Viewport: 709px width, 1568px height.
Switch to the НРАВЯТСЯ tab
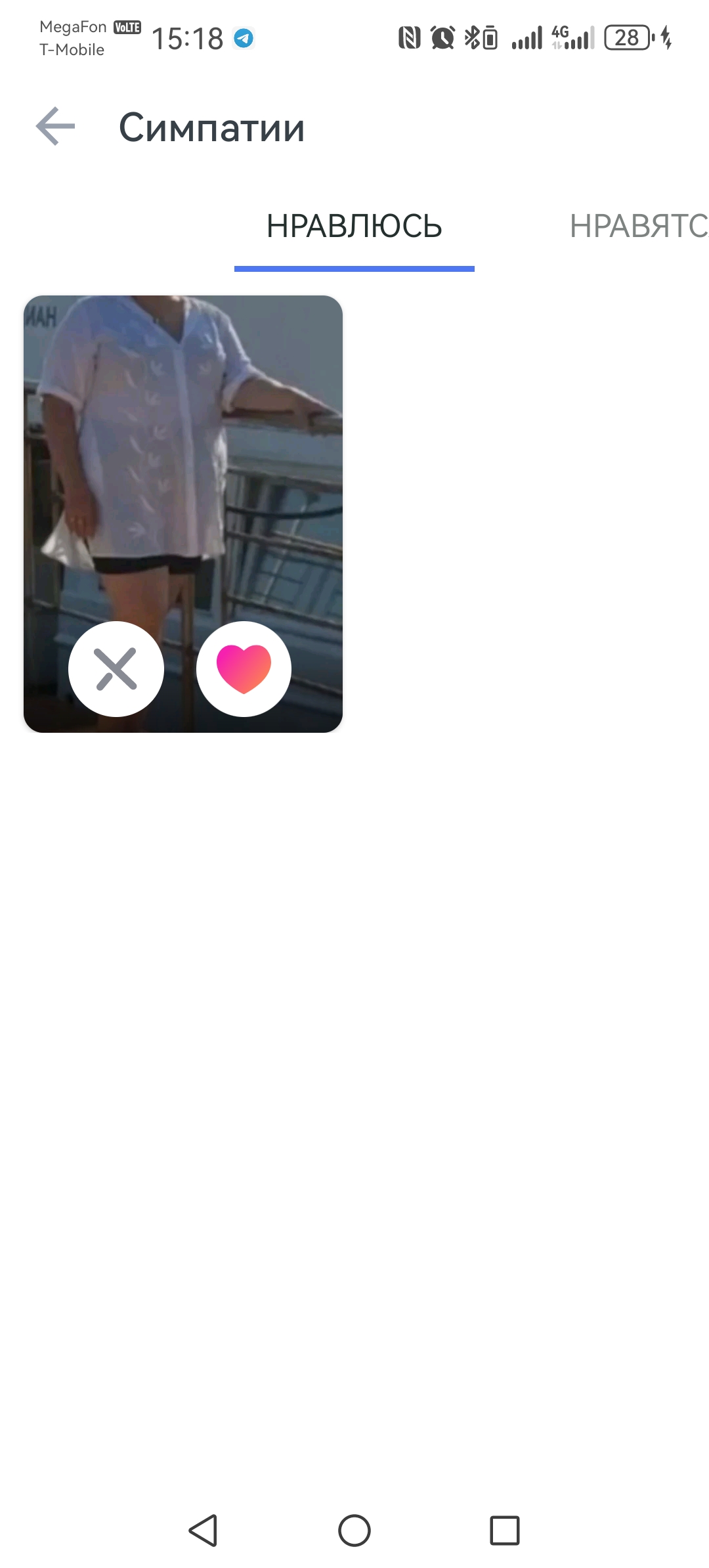click(639, 227)
